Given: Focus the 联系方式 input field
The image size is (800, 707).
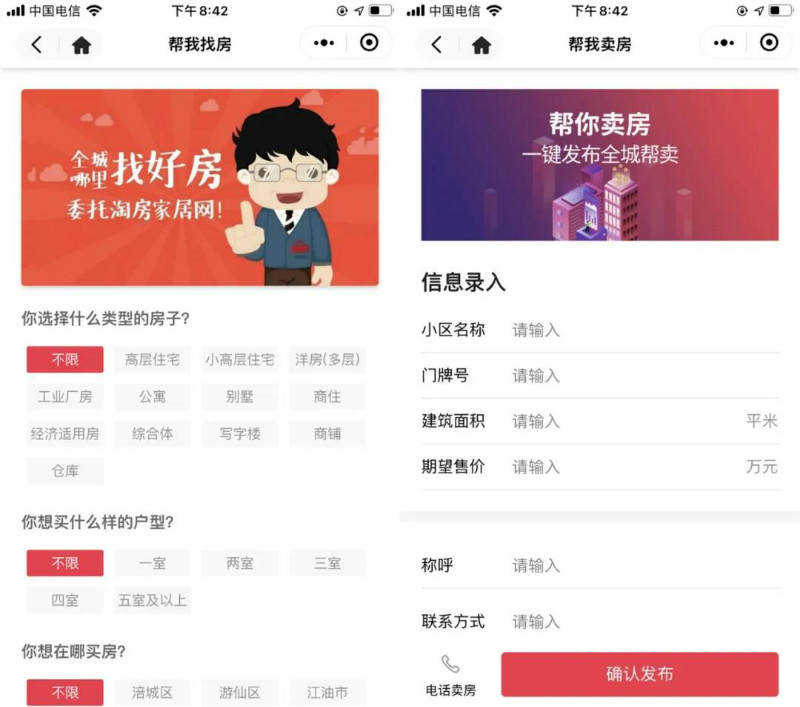Looking at the screenshot, I should (640, 622).
